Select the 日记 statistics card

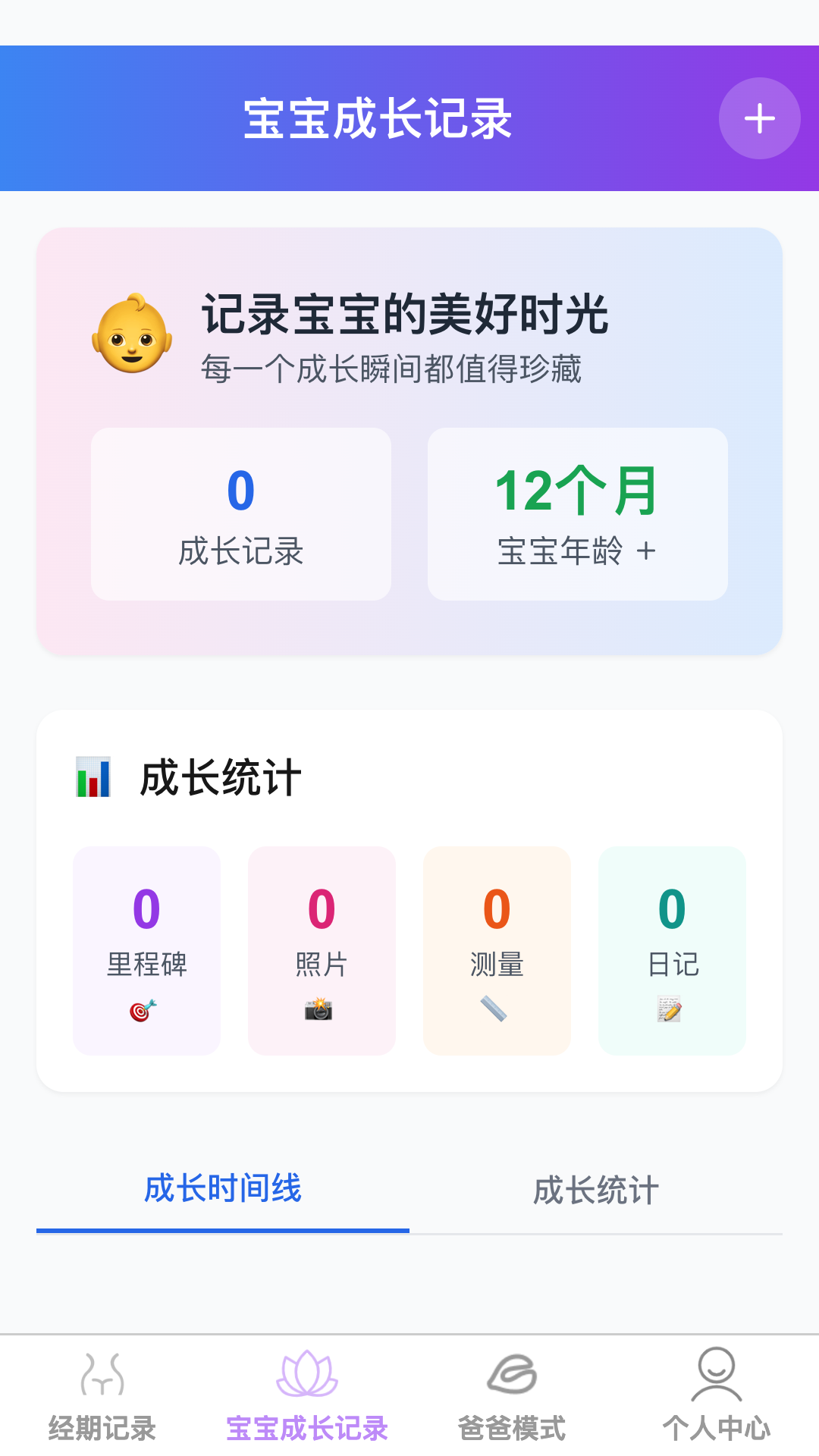coord(672,949)
